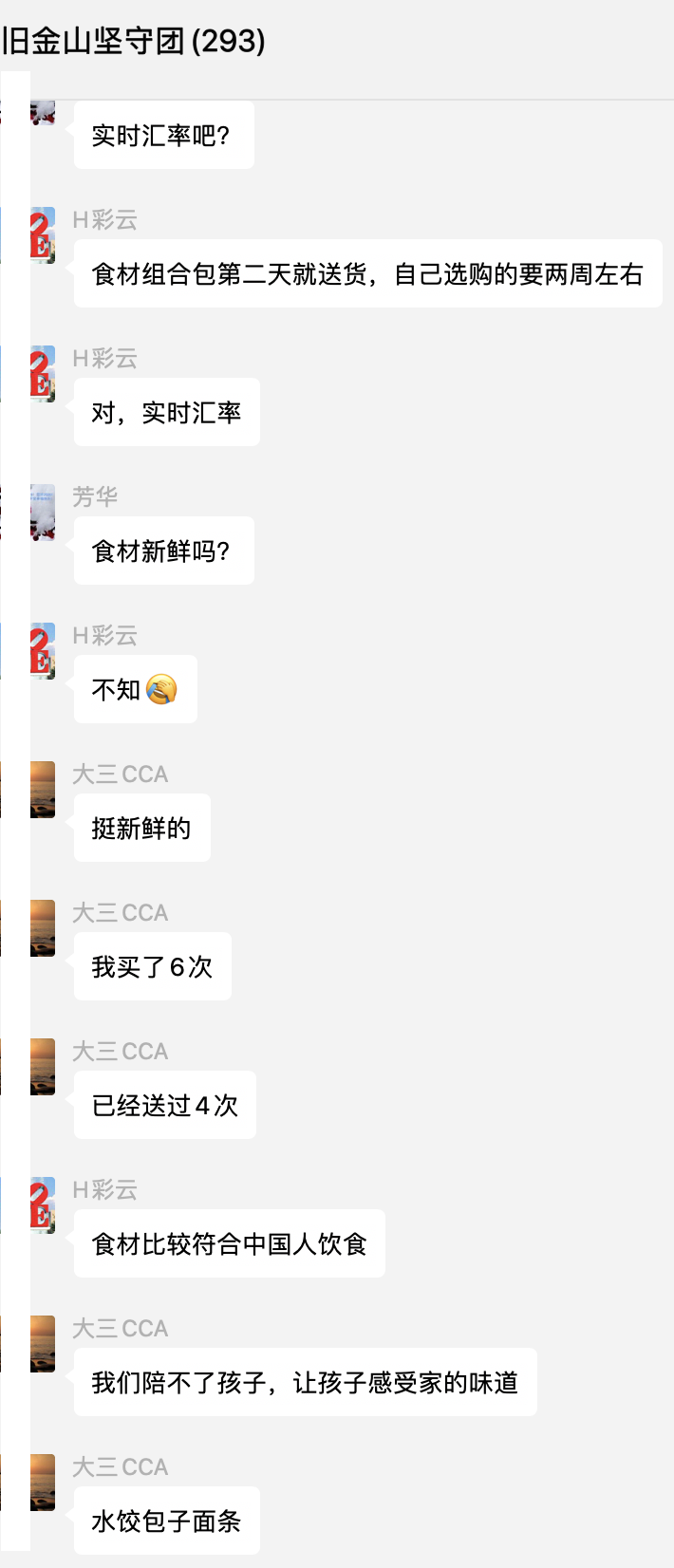Open H彩云's avatar beside the 不知 message
Screen dimensions: 674x1568
pos(42,650)
